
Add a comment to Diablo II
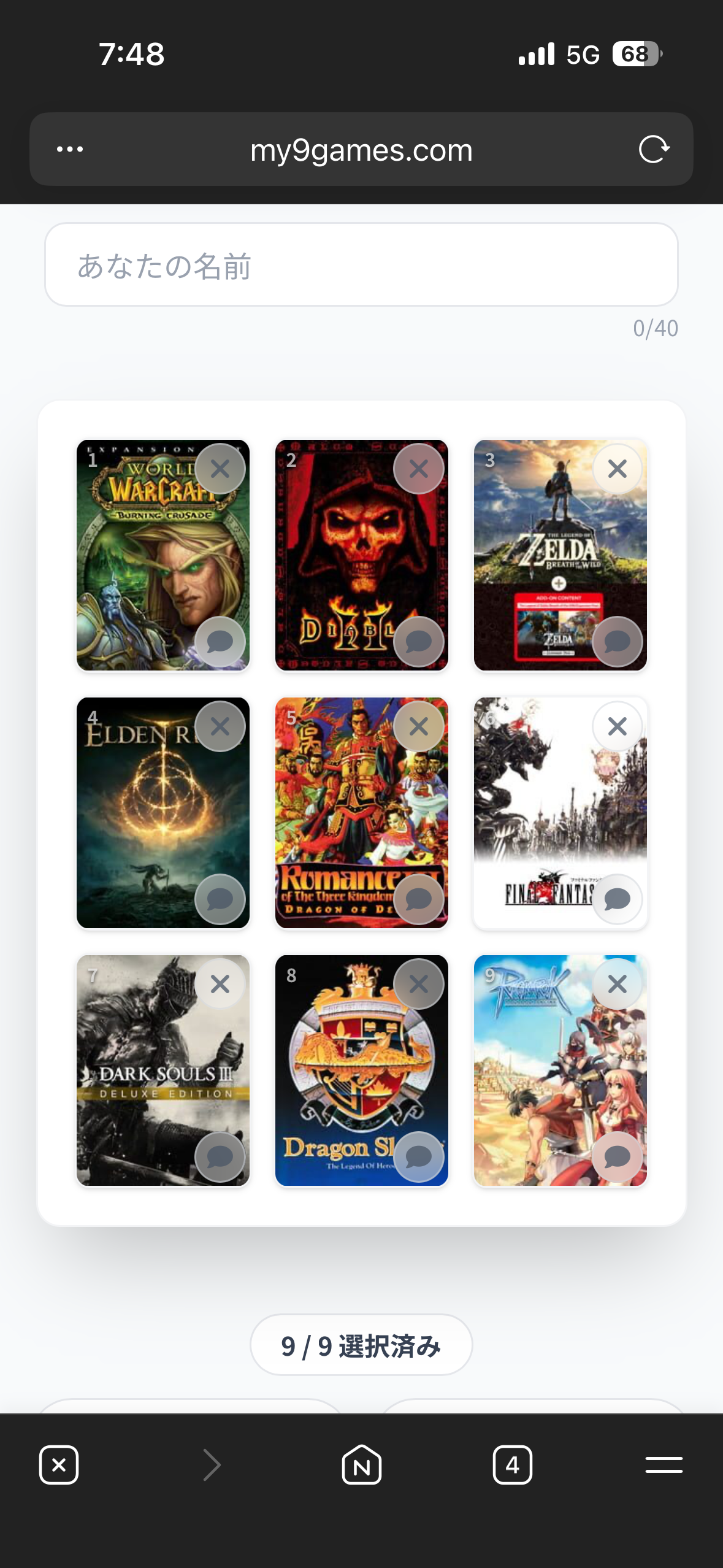pos(418,642)
